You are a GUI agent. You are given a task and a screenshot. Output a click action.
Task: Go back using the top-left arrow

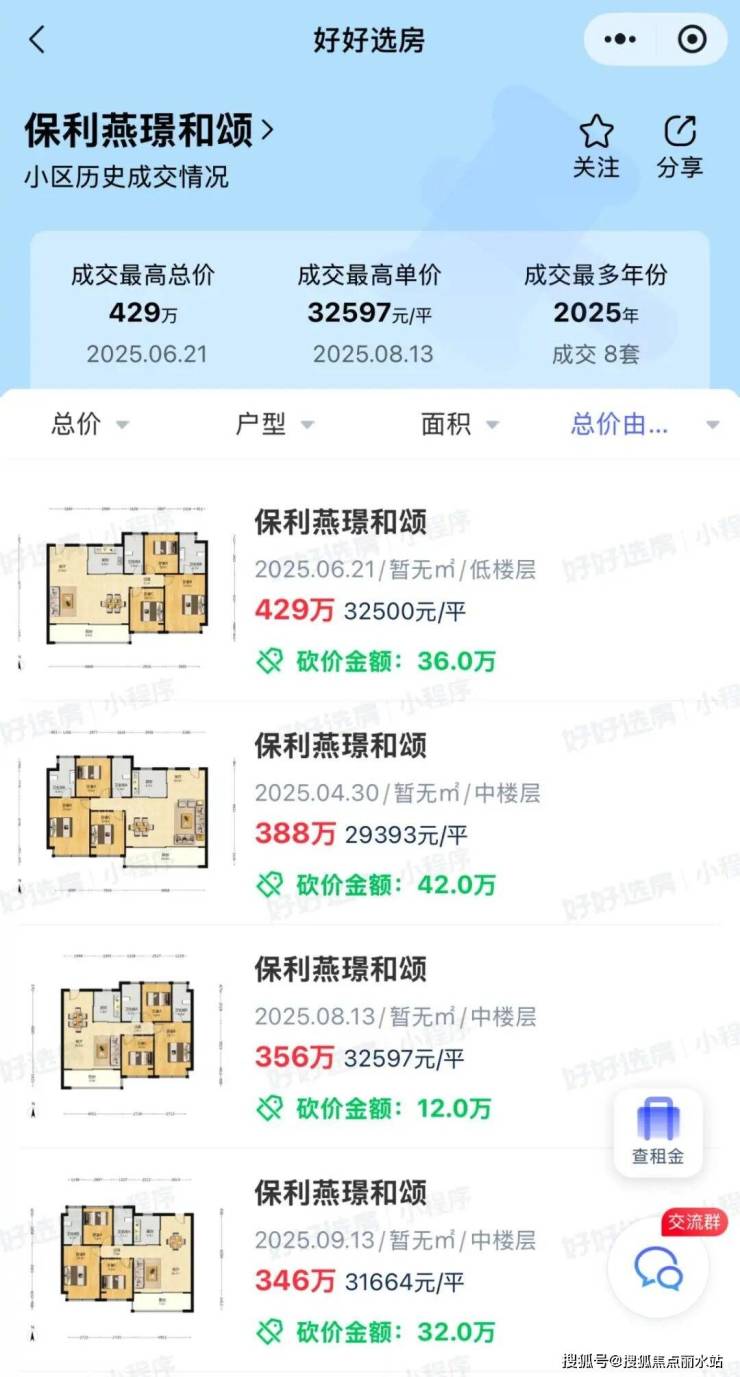37,40
